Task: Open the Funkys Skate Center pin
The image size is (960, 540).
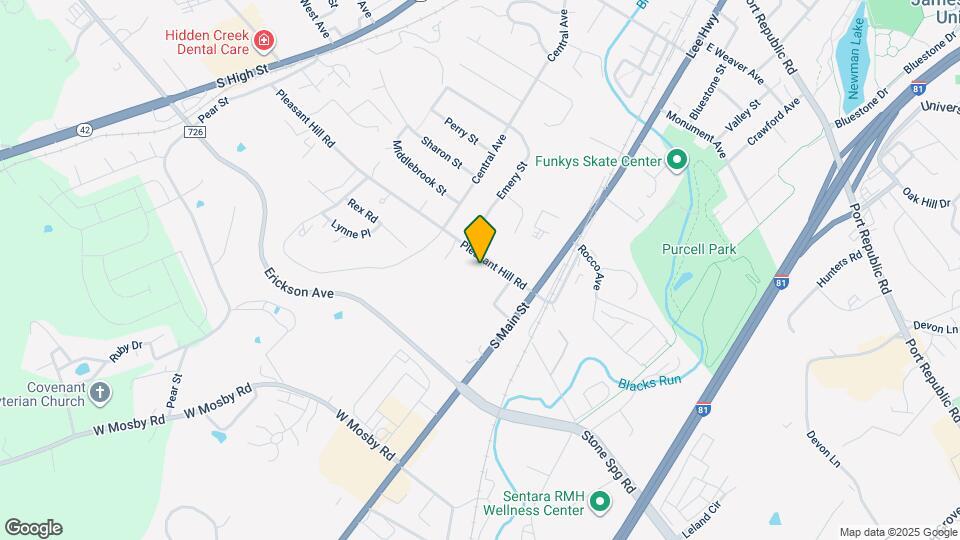Action: [677, 161]
